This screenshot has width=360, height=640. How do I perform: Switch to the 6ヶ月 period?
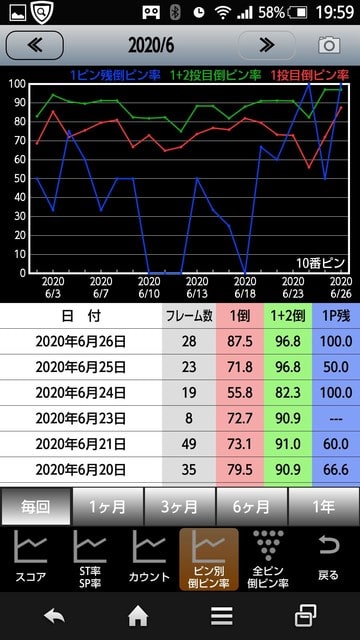tap(252, 507)
